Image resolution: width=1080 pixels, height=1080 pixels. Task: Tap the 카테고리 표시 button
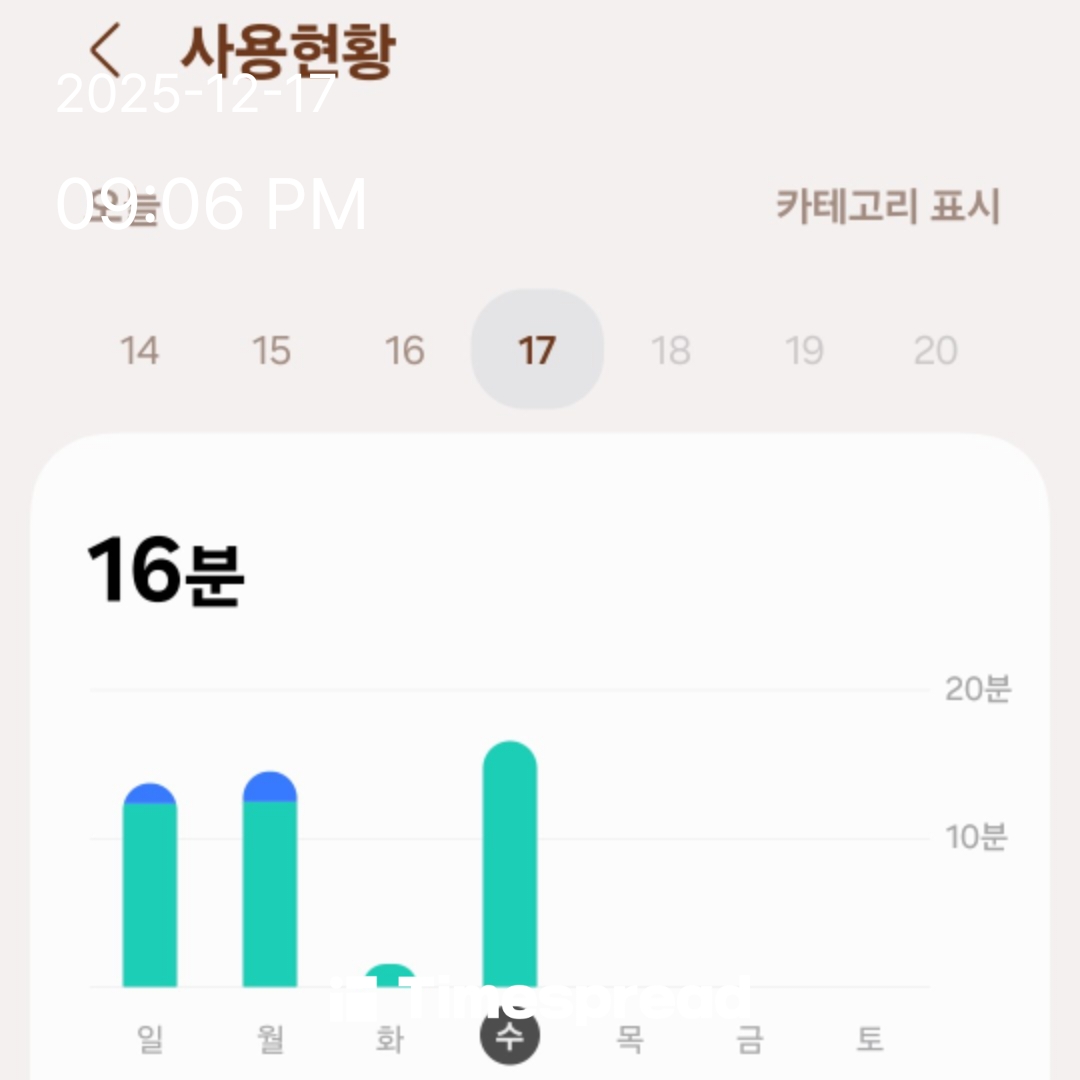(887, 206)
